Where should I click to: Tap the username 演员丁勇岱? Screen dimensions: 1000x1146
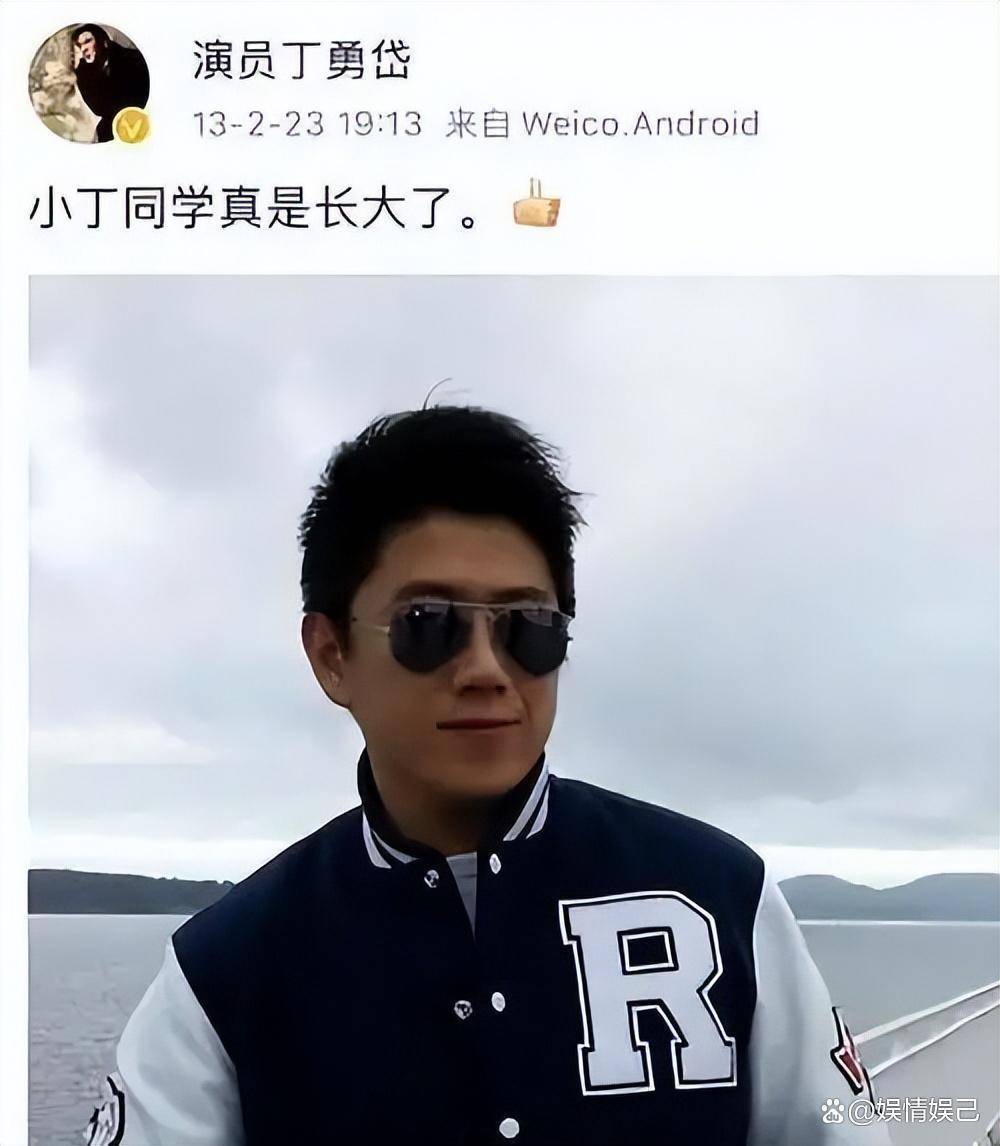301,62
